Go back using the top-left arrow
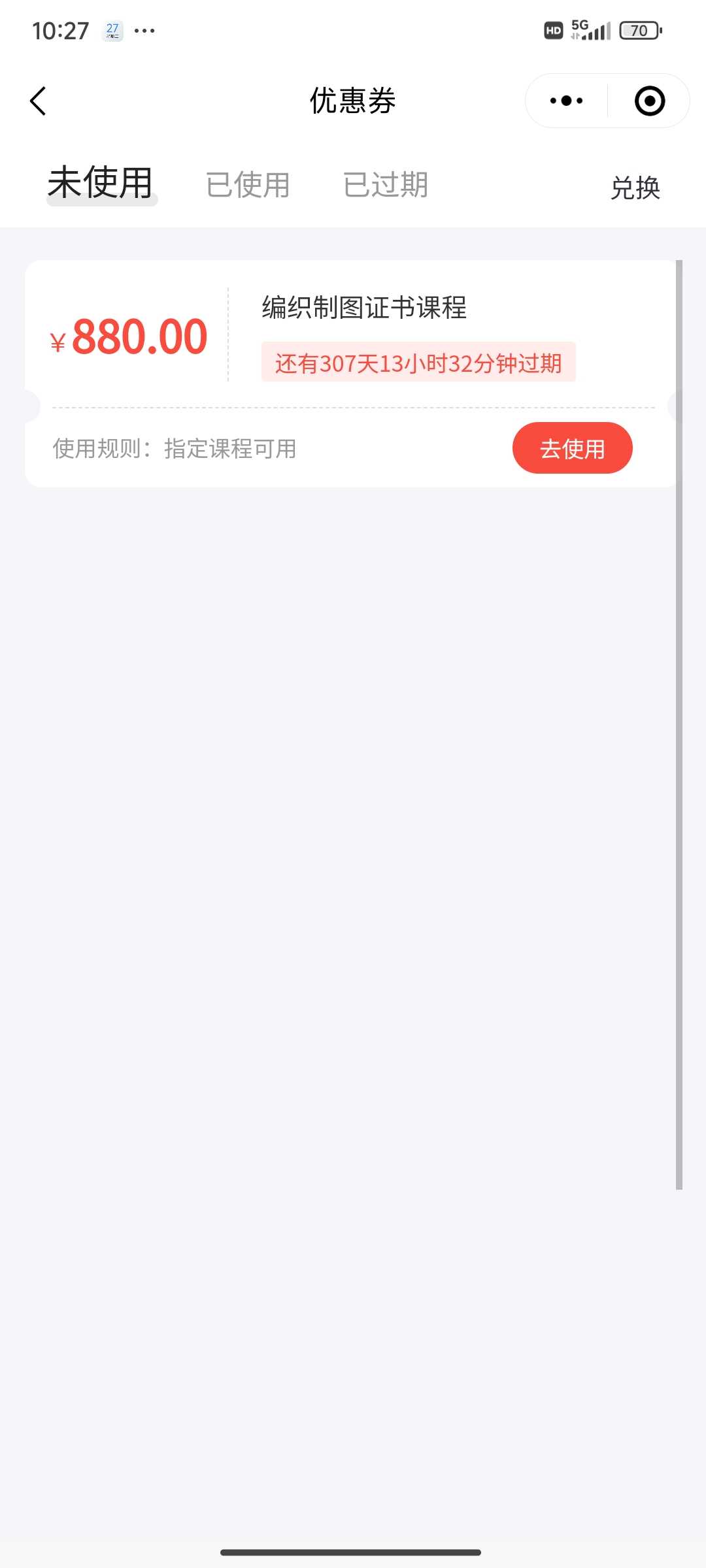Screen dimensions: 706x1568 click(38, 101)
